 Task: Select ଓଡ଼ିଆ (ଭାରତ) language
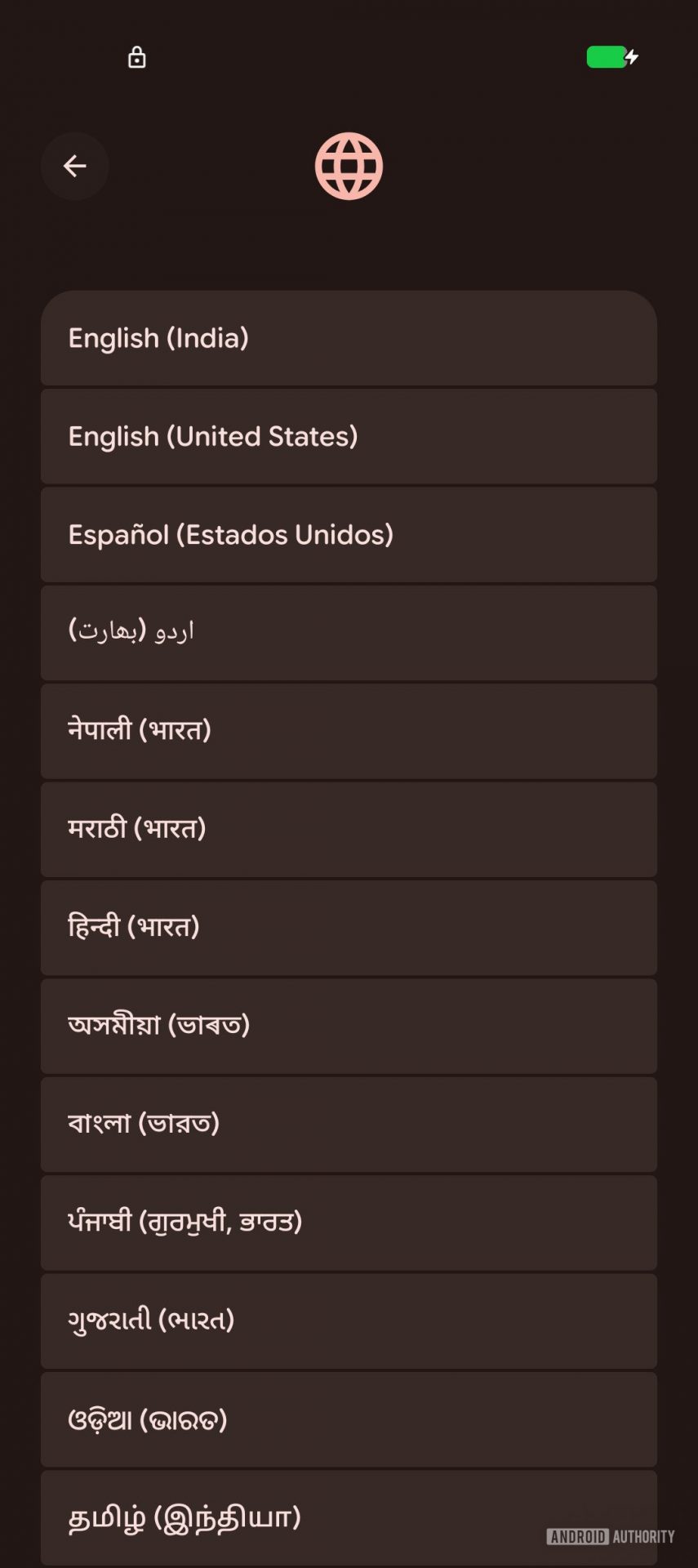(349, 1419)
